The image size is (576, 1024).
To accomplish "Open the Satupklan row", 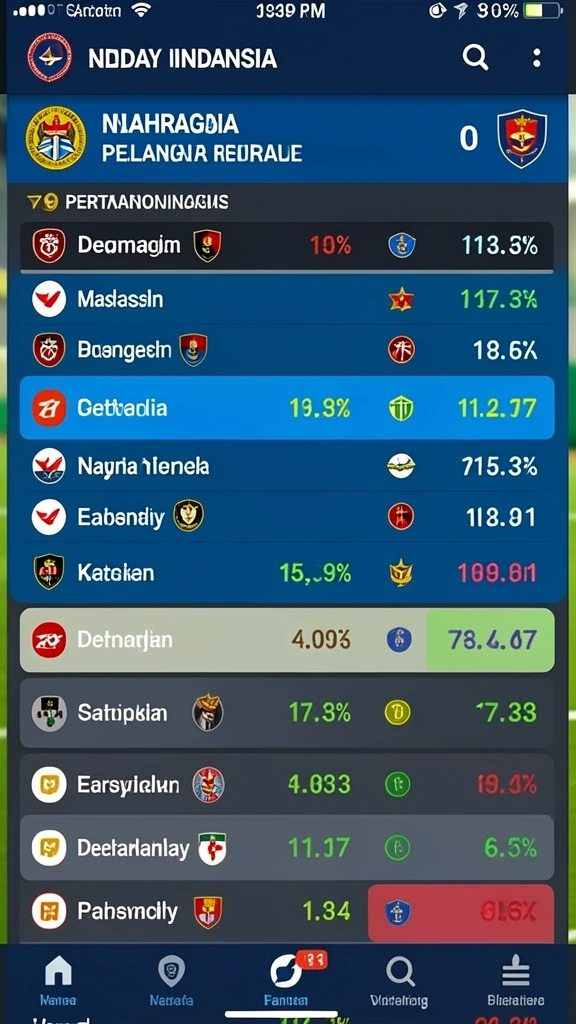I will 287,712.
